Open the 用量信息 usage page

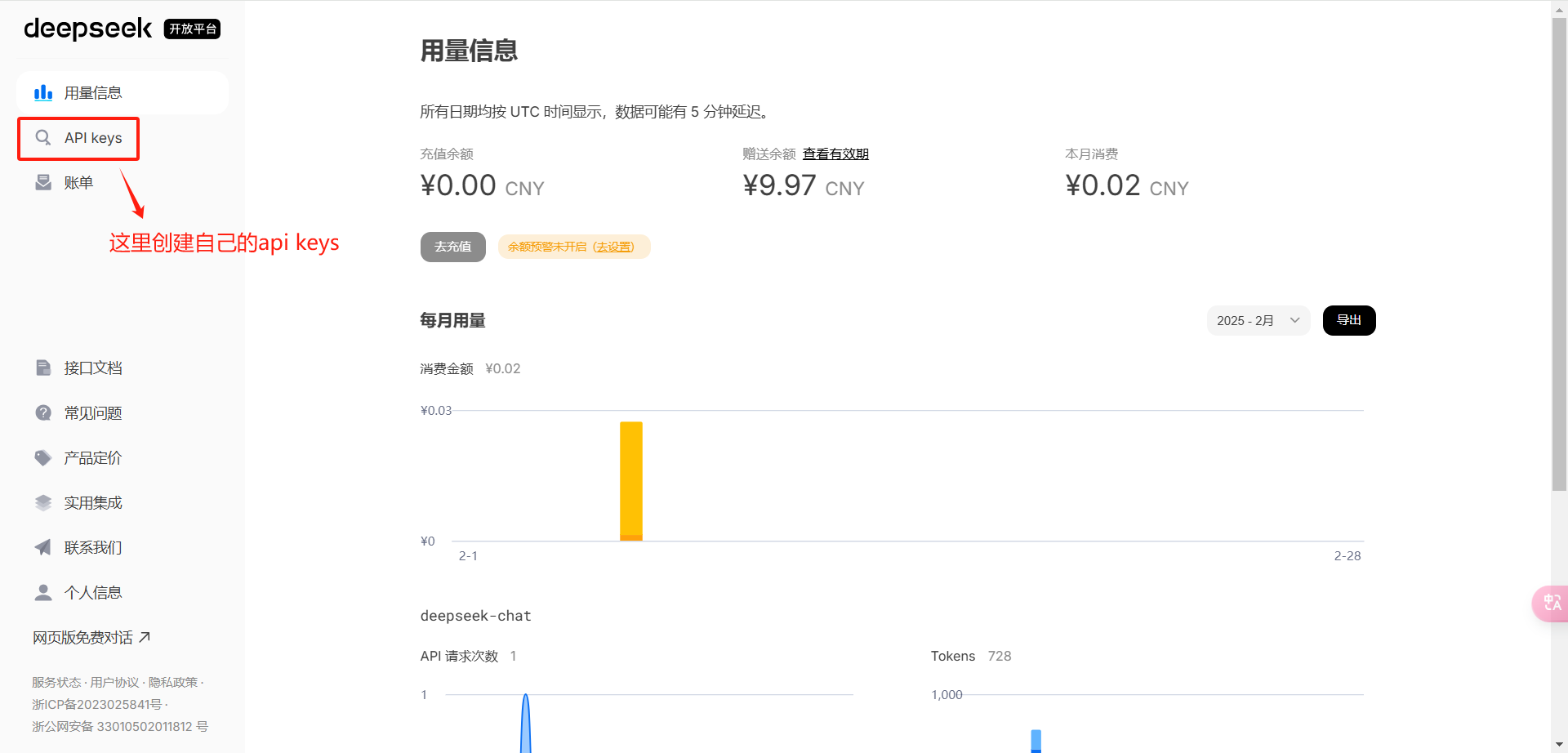(122, 92)
